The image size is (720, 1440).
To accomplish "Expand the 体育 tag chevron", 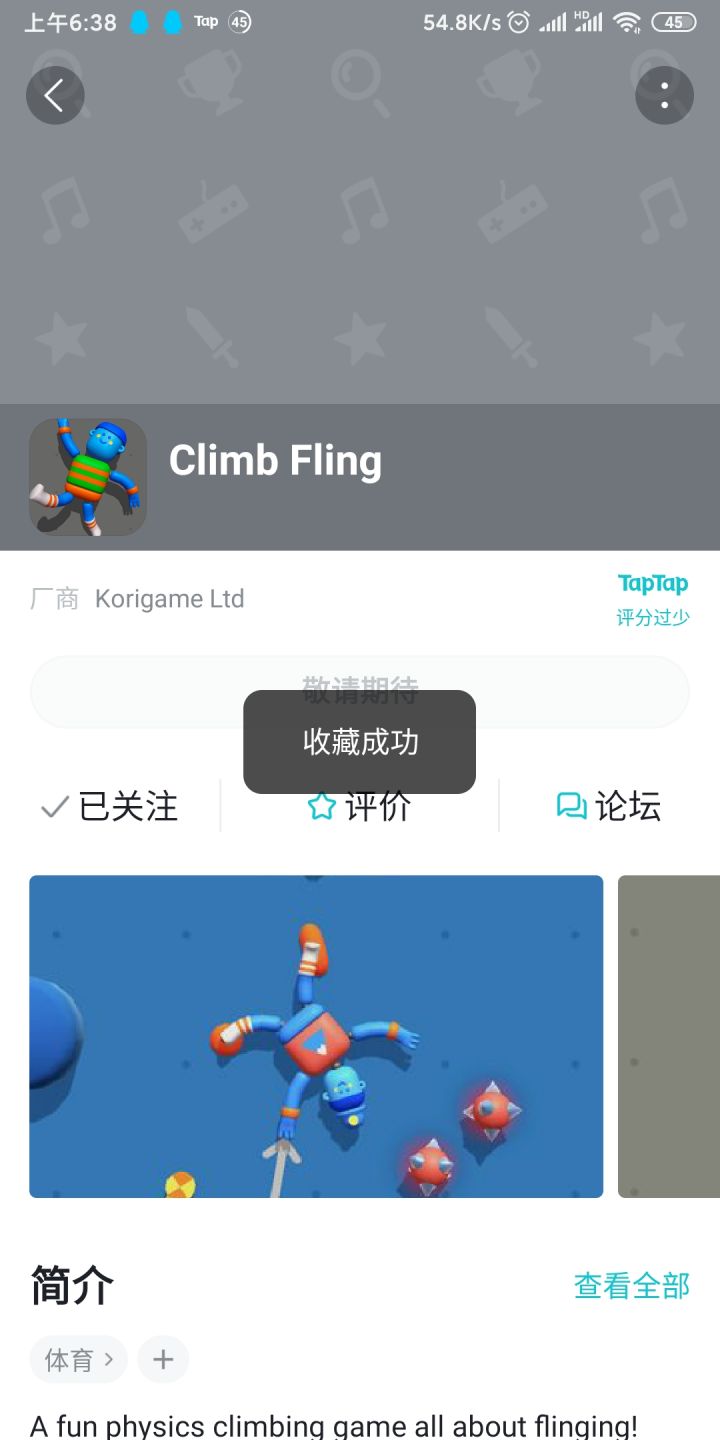I will (107, 1359).
